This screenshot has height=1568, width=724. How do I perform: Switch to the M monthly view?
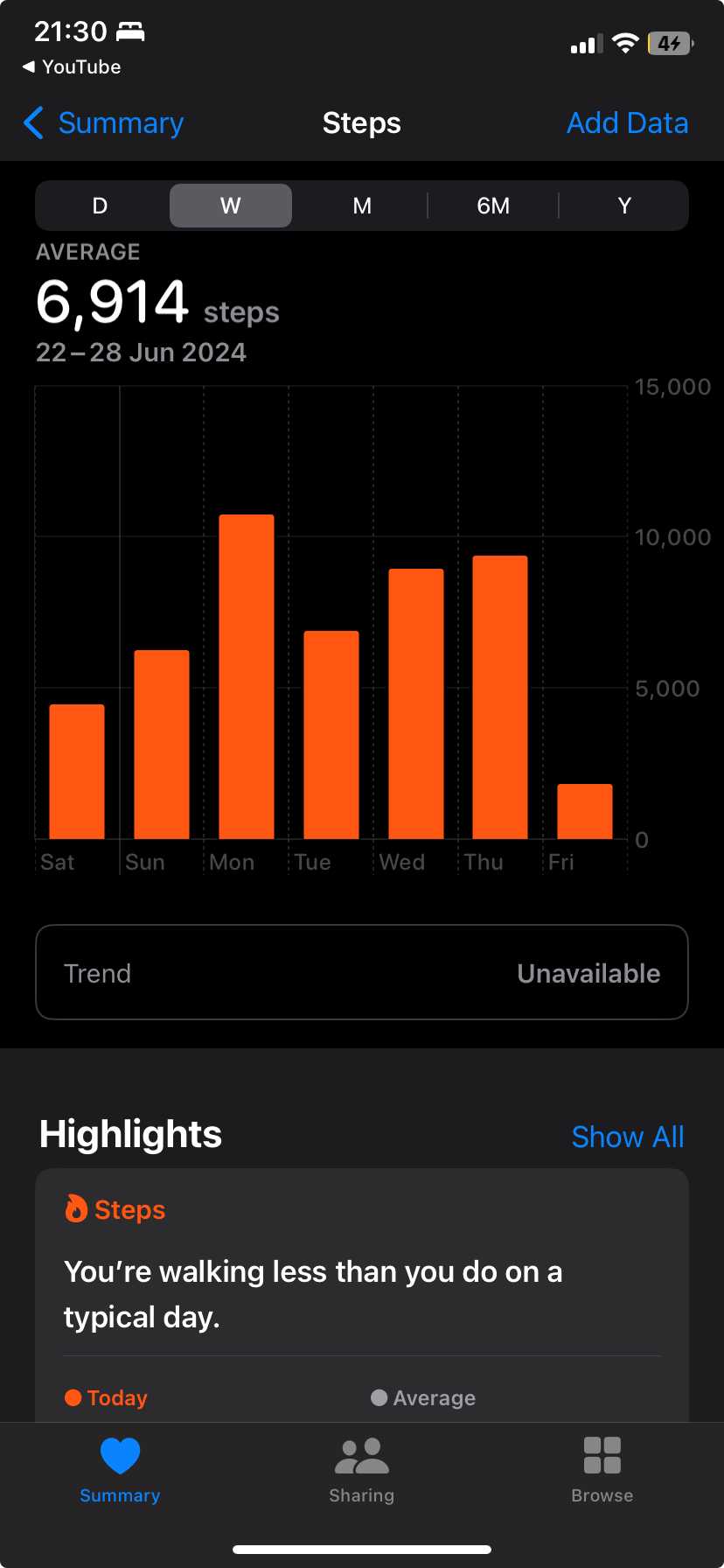coord(362,206)
